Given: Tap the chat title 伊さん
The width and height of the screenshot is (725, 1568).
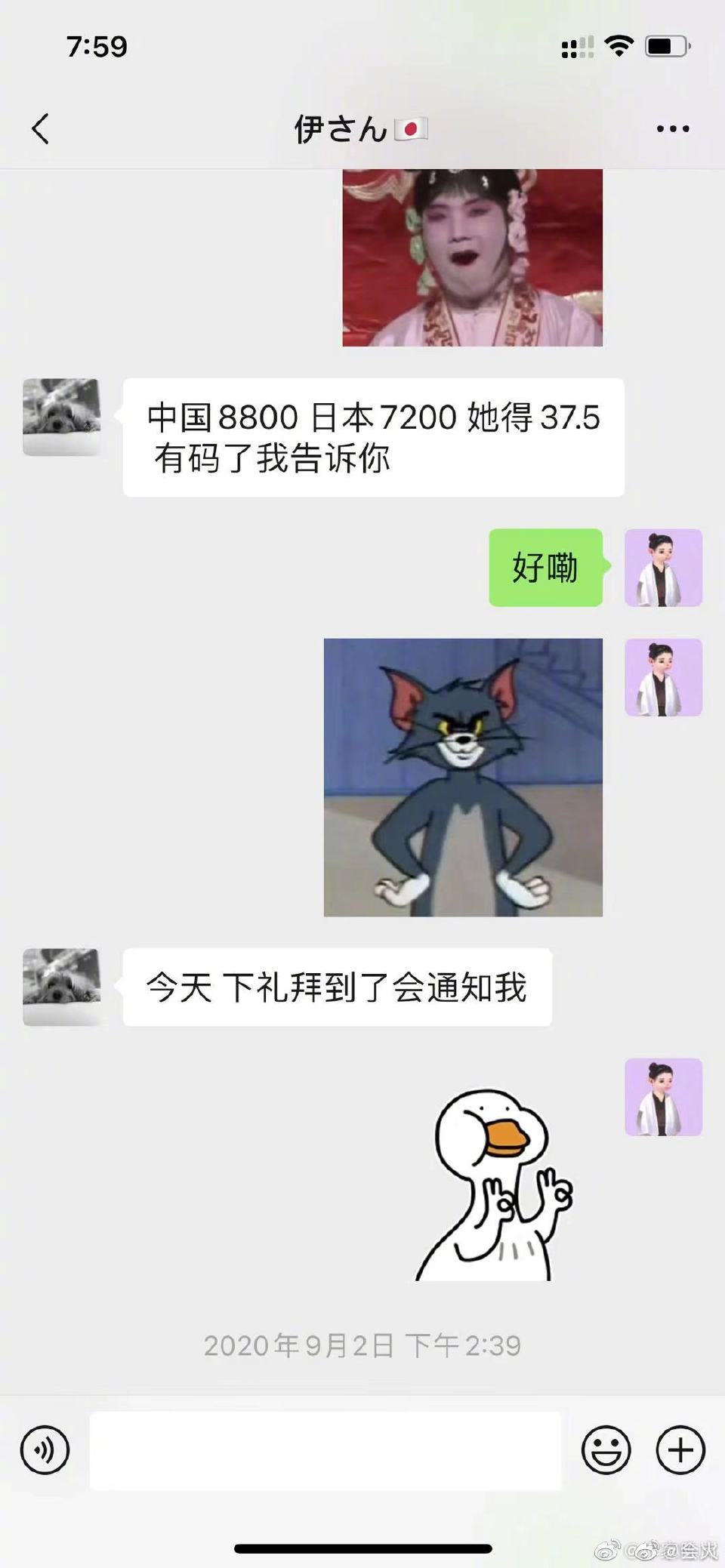Looking at the screenshot, I should click(362, 128).
